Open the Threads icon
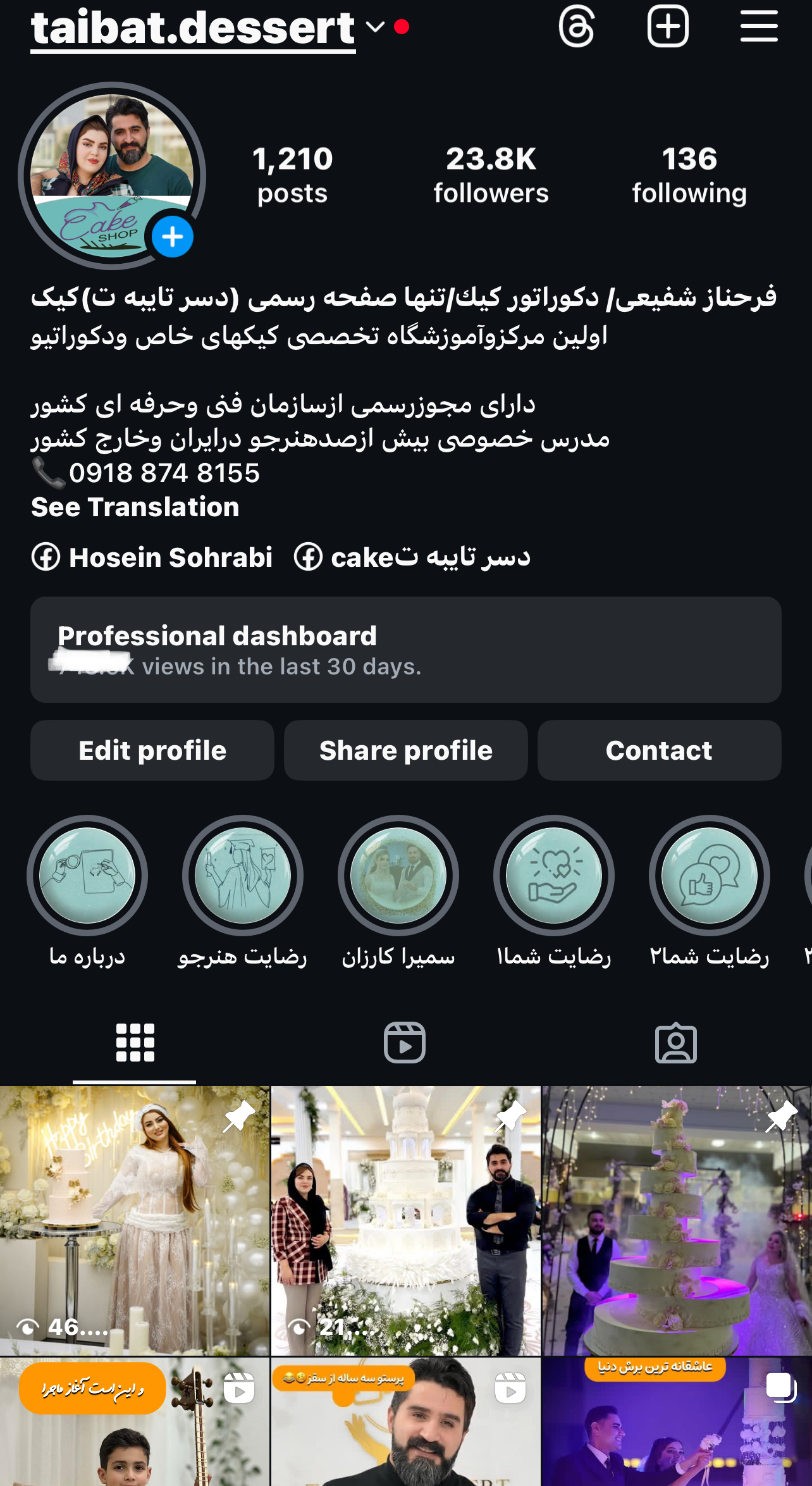Screen dimensions: 812x1486 [x=576, y=27]
